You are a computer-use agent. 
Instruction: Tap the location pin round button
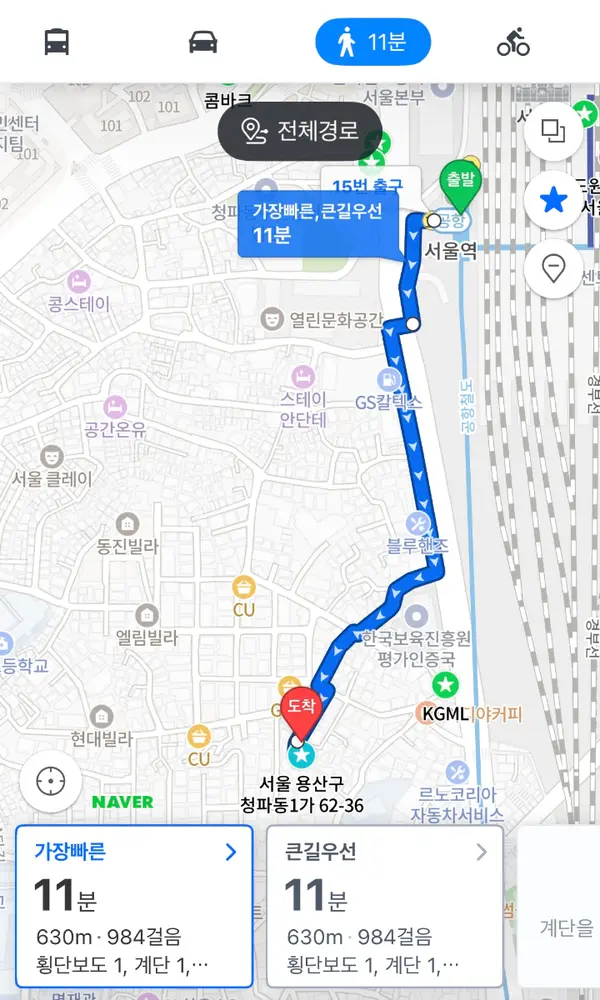tap(553, 268)
